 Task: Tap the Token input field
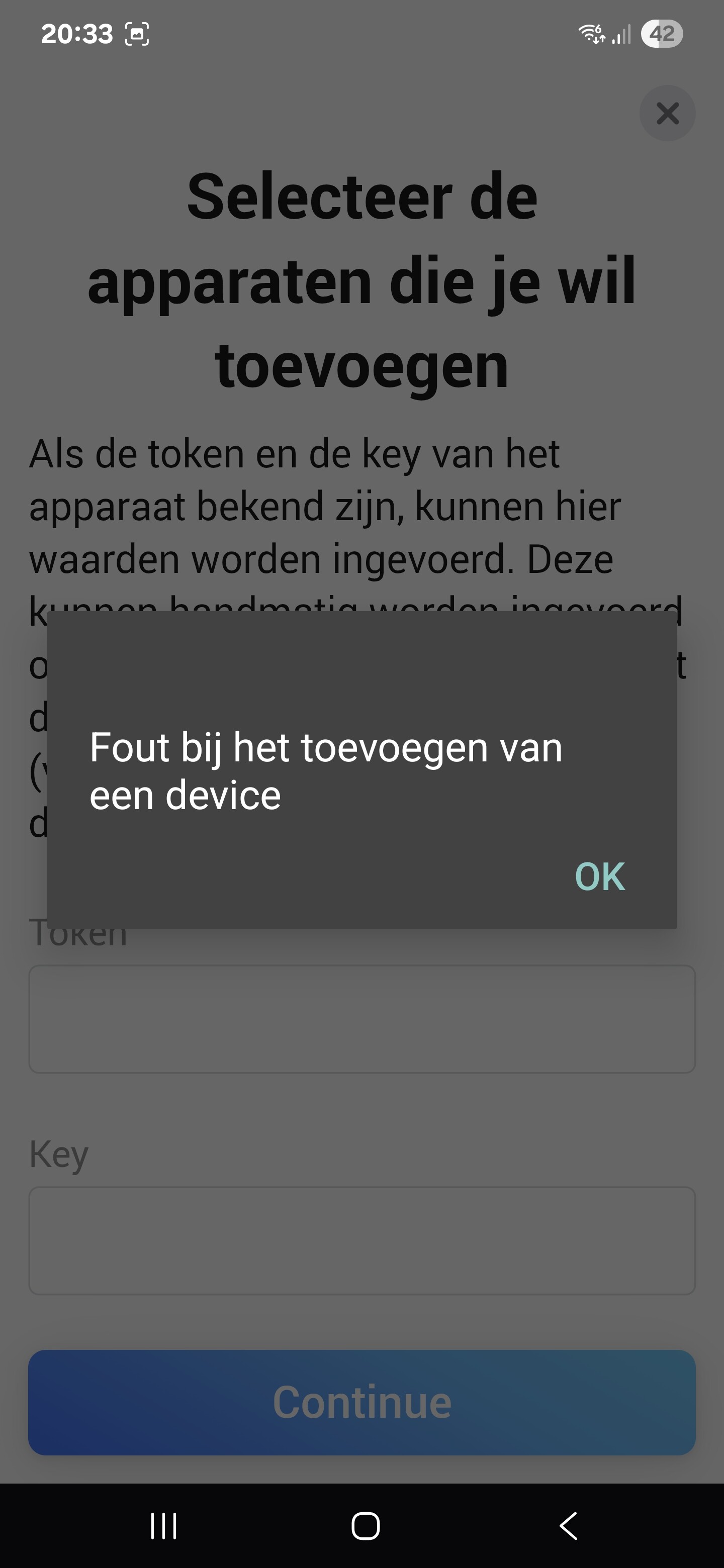click(363, 1019)
